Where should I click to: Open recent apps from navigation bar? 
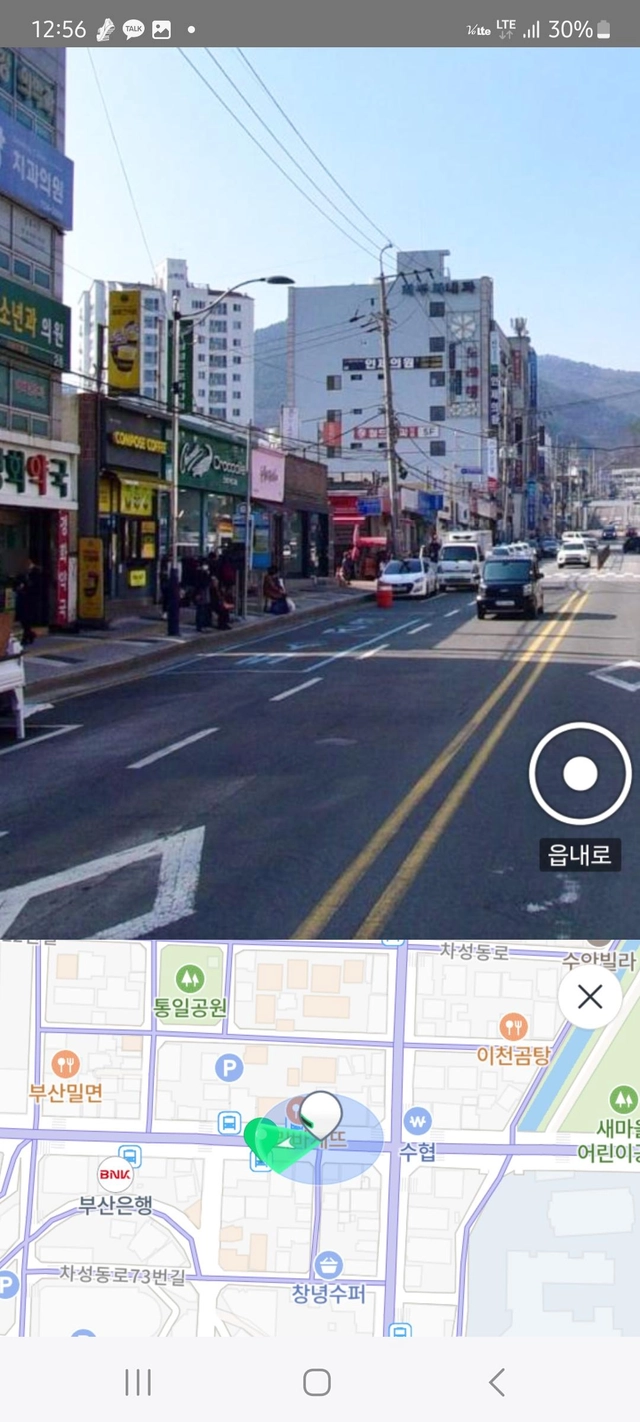pyautogui.click(x=138, y=1382)
